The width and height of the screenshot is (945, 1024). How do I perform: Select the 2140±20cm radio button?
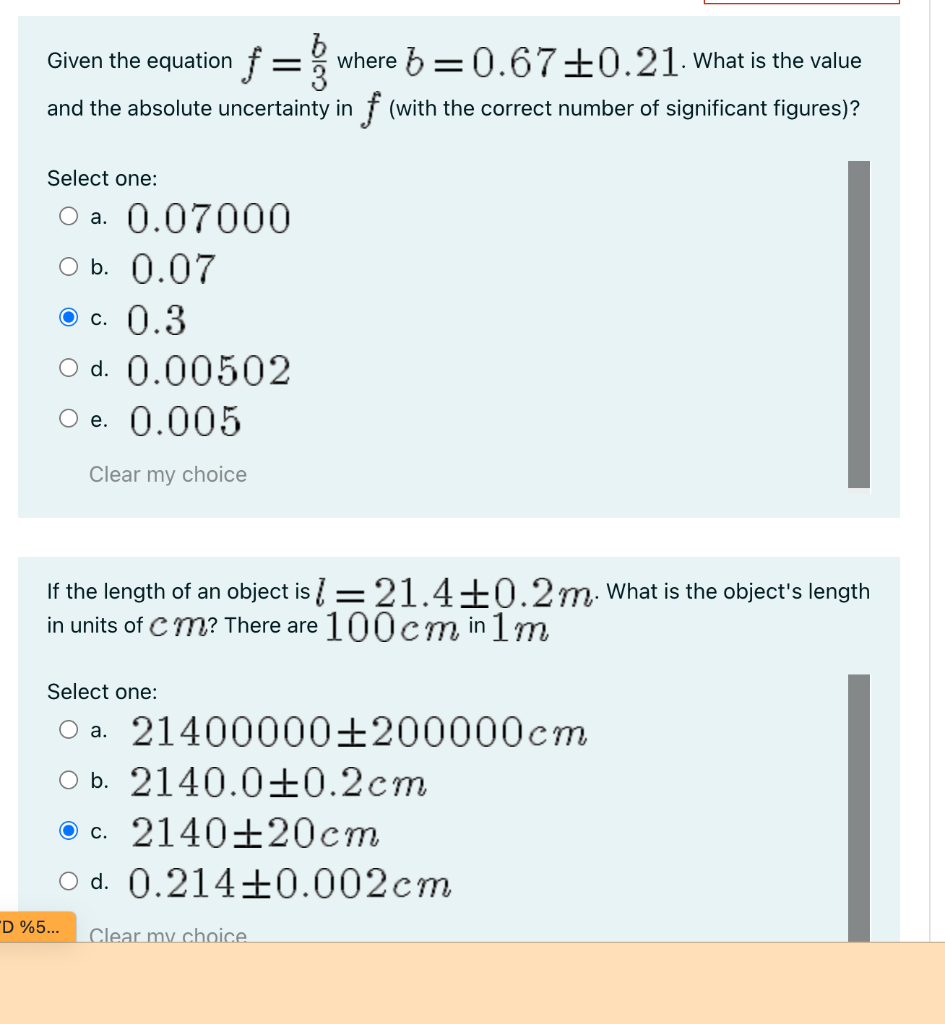[68, 831]
